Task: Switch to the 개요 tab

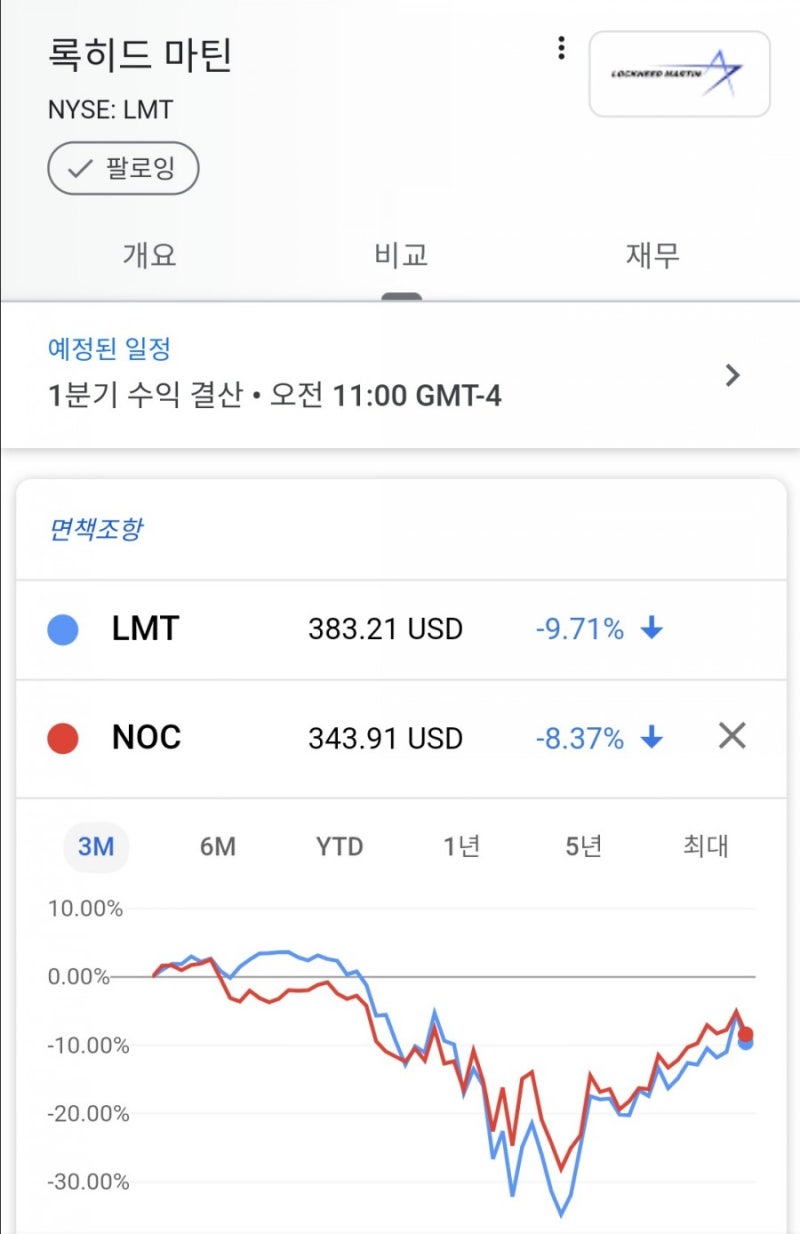Action: (150, 255)
